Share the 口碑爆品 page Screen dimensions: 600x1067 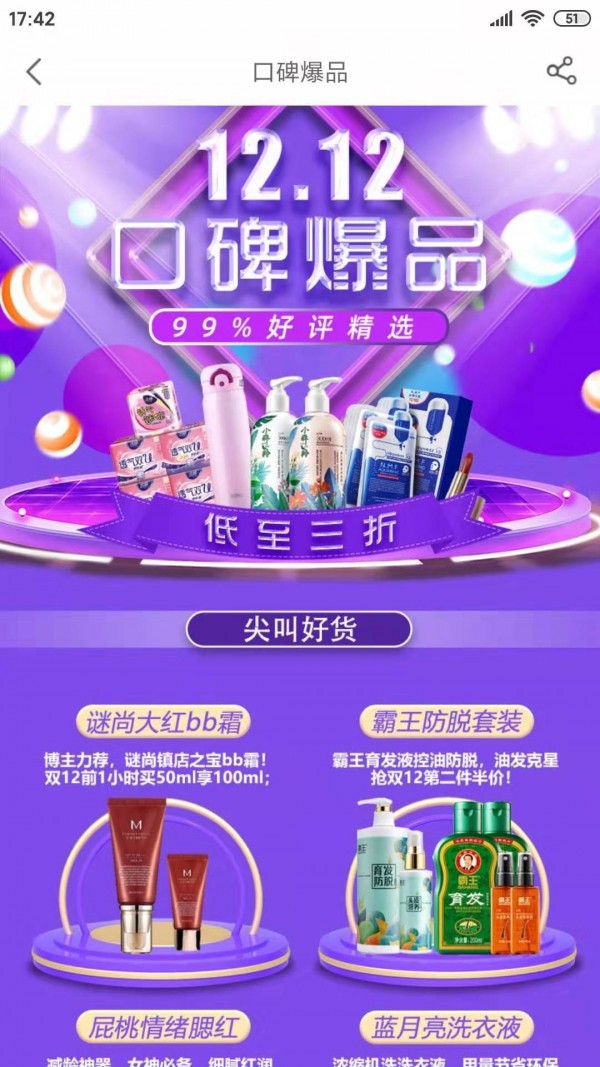point(561,71)
